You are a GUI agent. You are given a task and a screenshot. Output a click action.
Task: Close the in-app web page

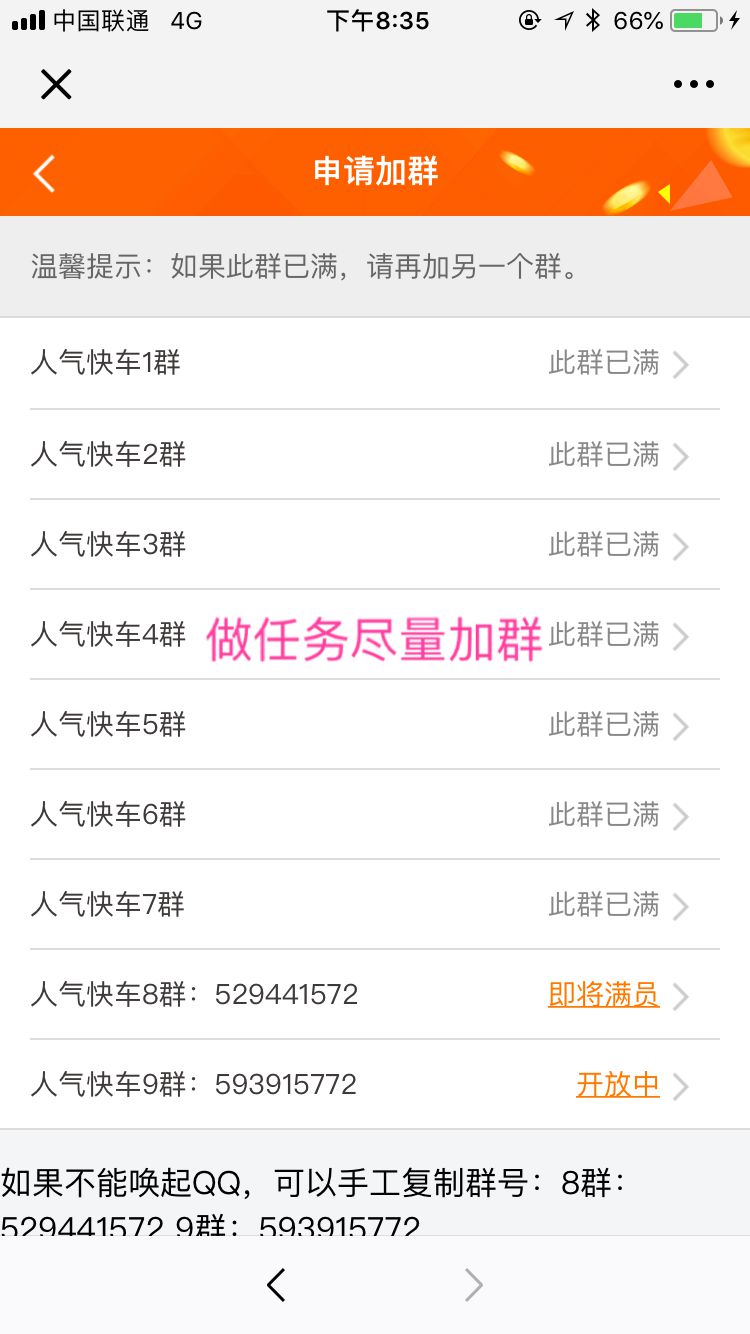(56, 85)
